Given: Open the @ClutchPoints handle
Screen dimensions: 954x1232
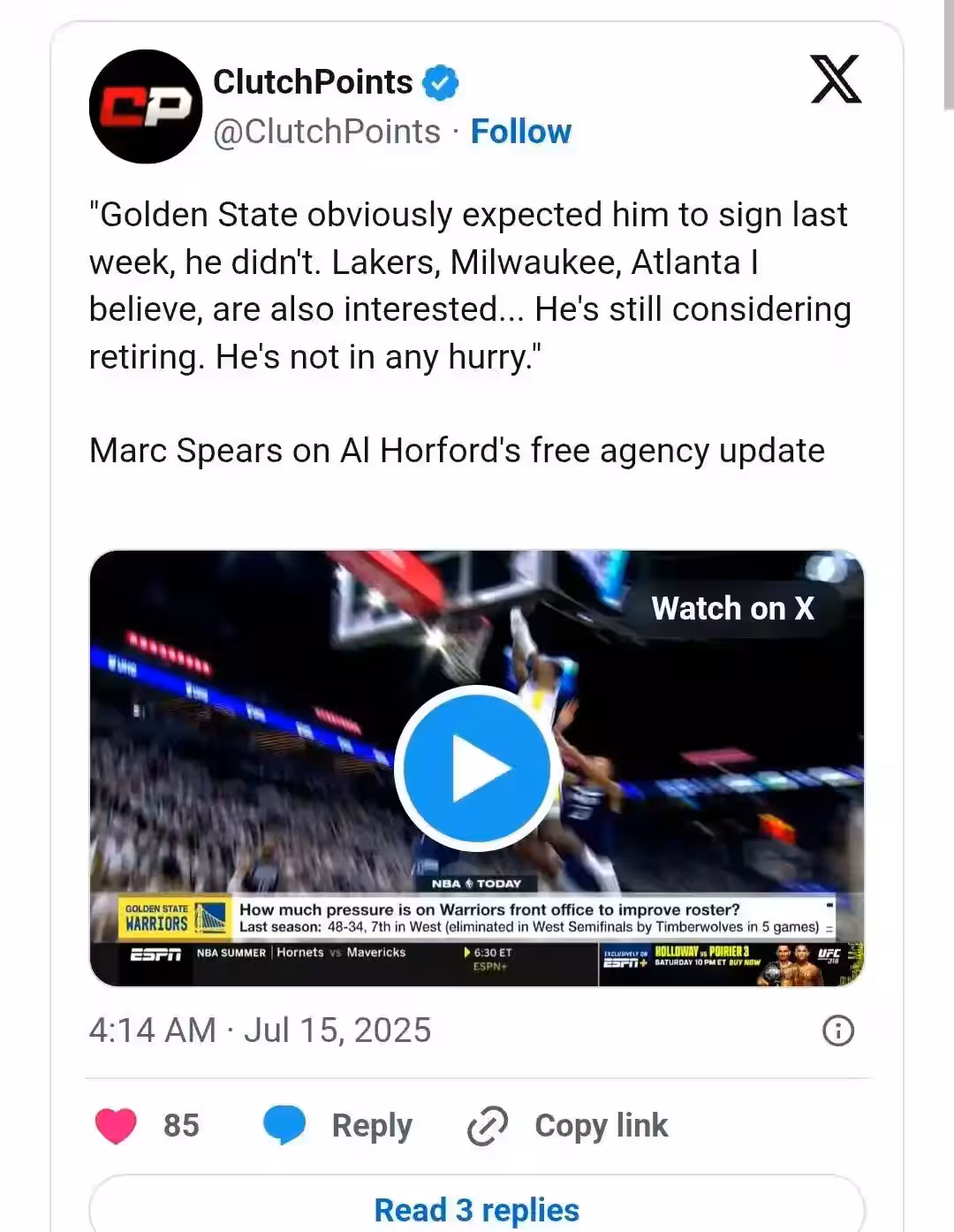Looking at the screenshot, I should (x=327, y=132).
